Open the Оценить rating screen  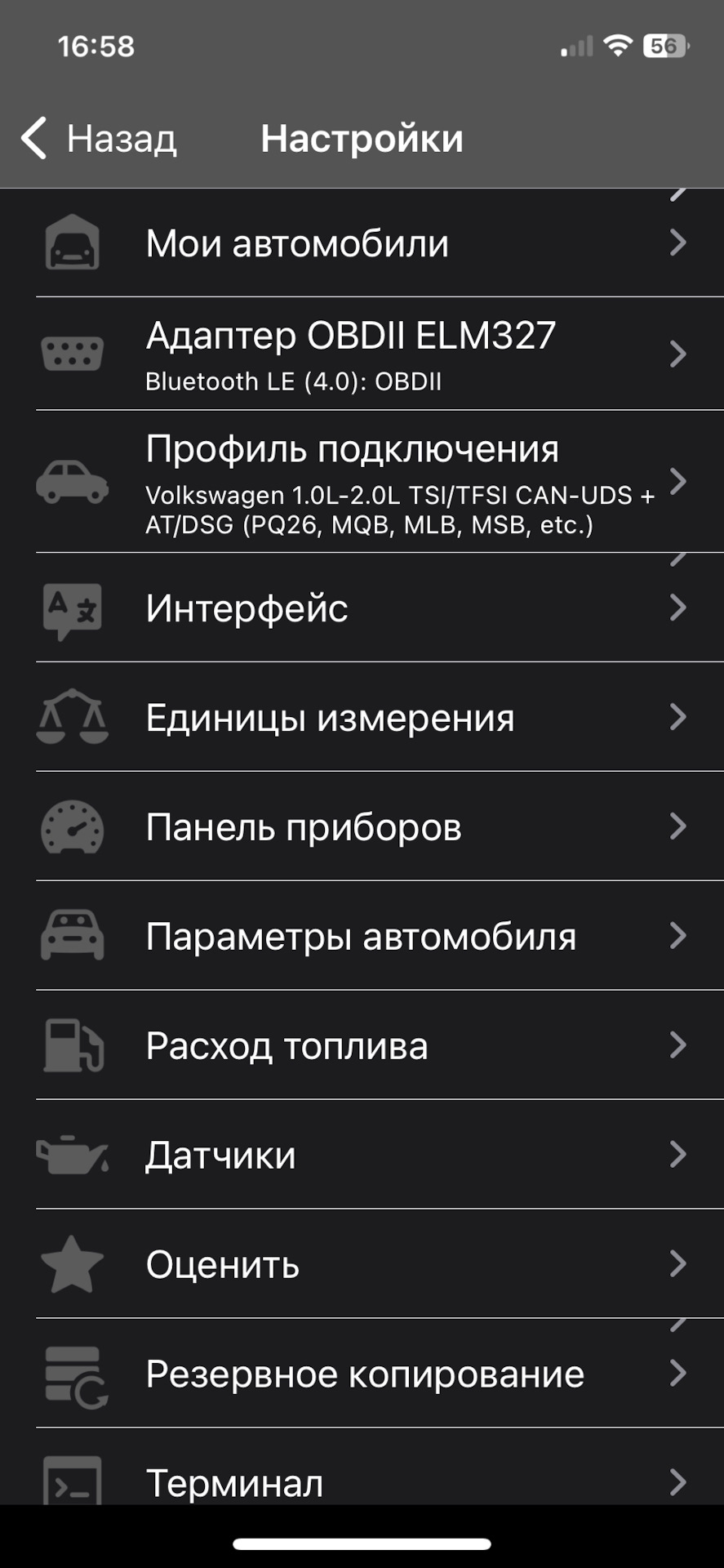pos(678,1263)
